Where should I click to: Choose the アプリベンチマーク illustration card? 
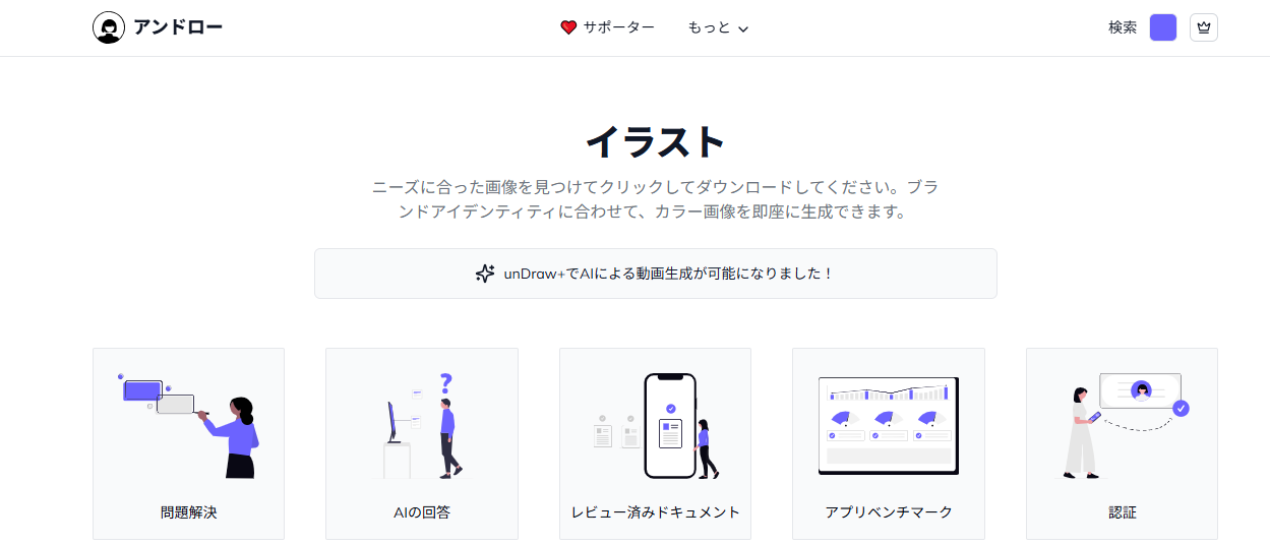(888, 443)
